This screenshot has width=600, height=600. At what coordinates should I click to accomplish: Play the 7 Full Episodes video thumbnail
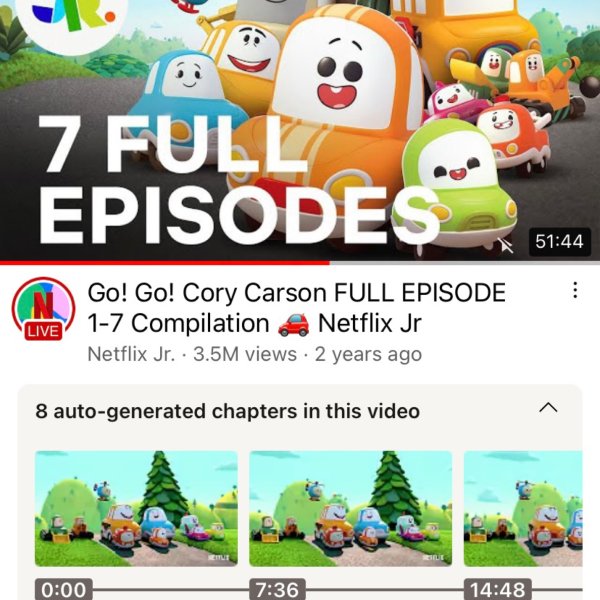(300, 130)
